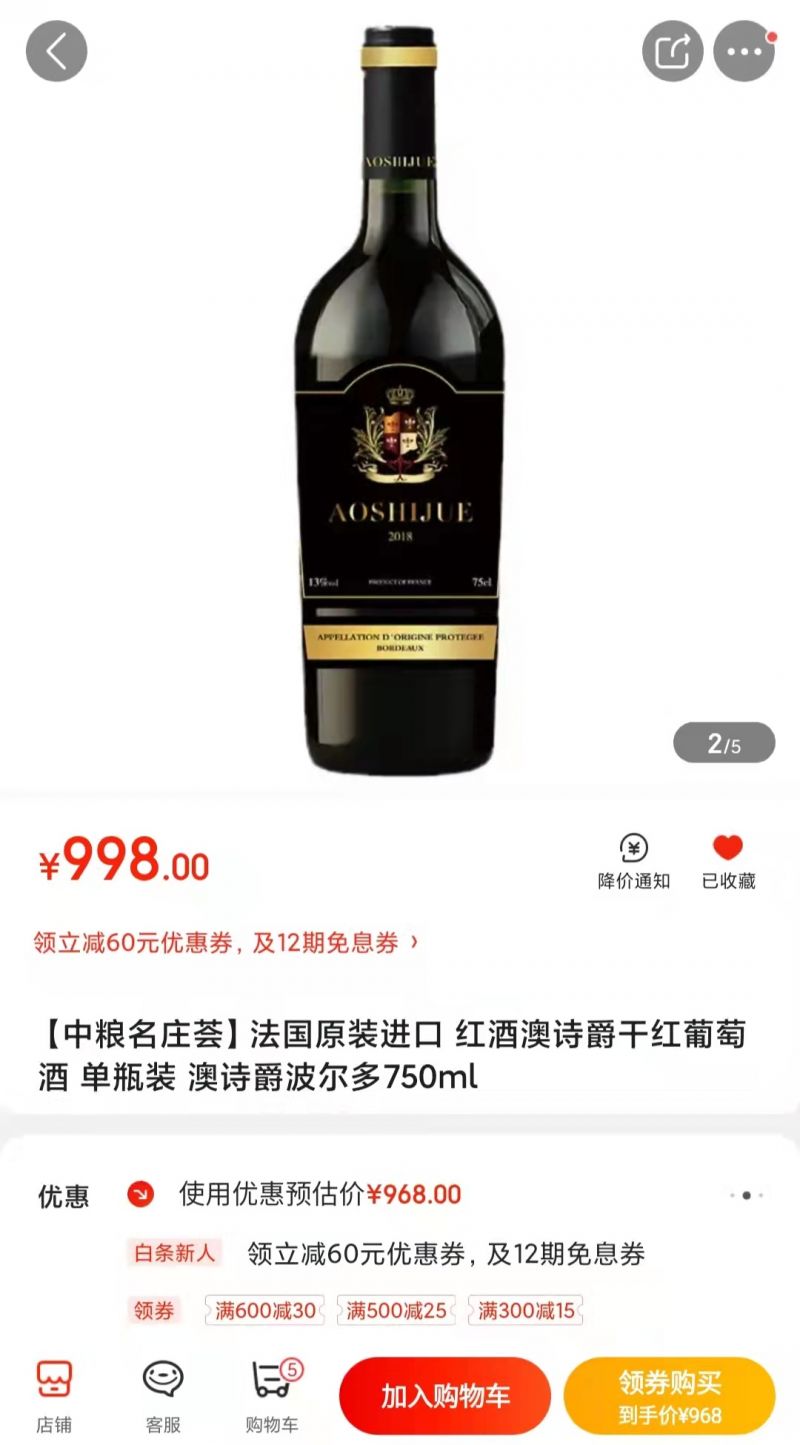
Task: Expand the 优惠 details dots
Action: (x=746, y=1195)
